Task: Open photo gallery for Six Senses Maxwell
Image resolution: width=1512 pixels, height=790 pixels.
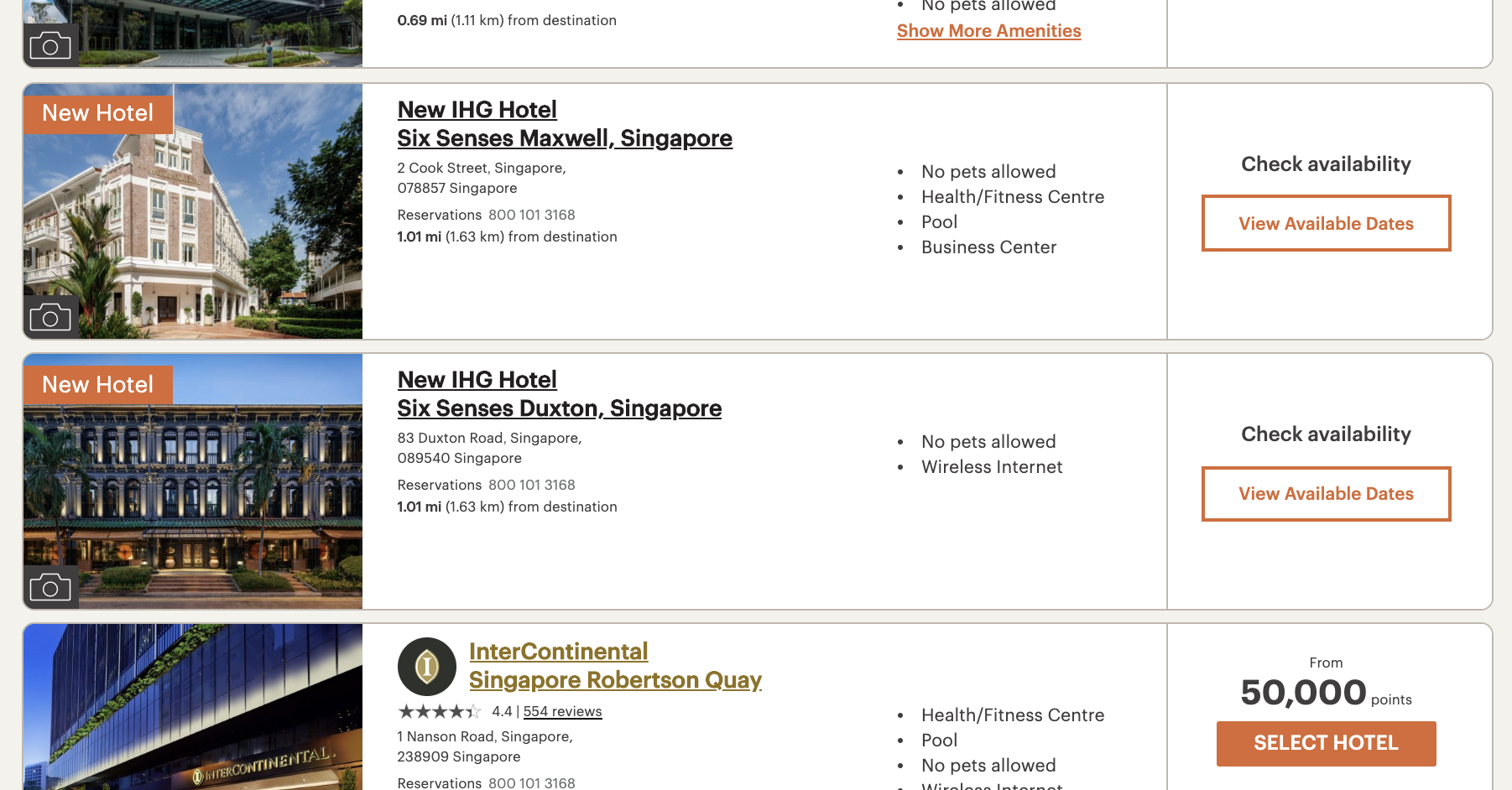Action: pos(50,317)
